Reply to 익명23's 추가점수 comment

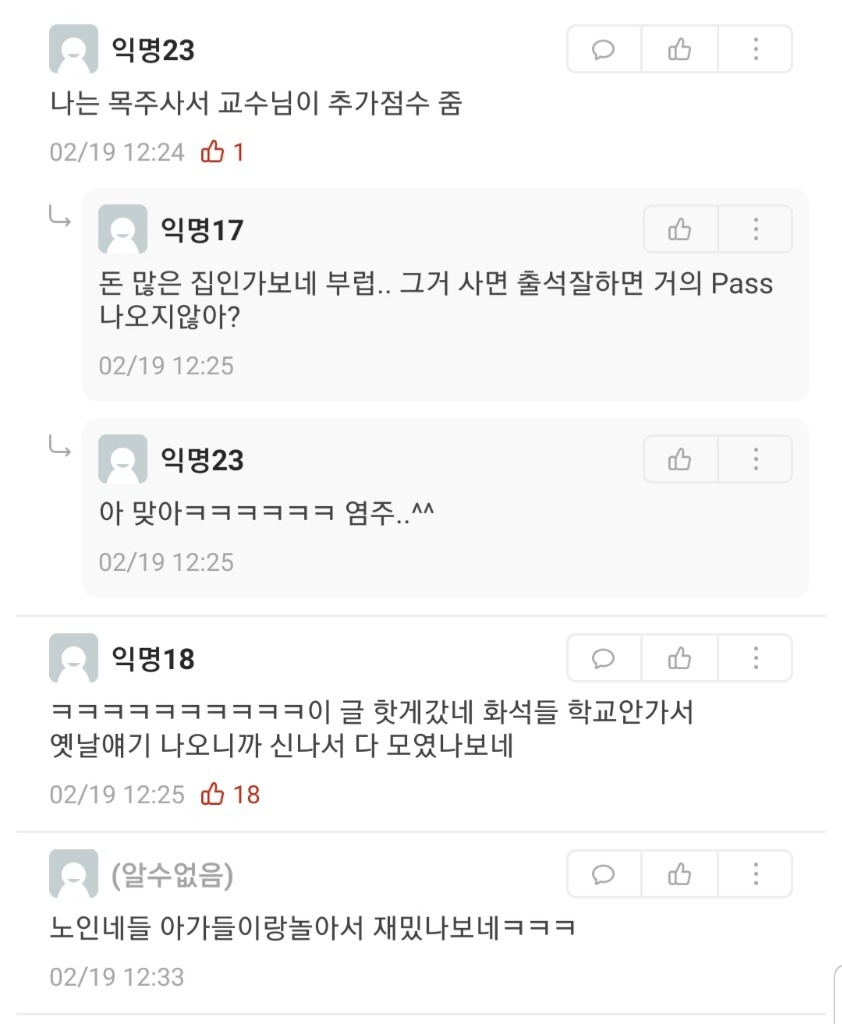[604, 49]
